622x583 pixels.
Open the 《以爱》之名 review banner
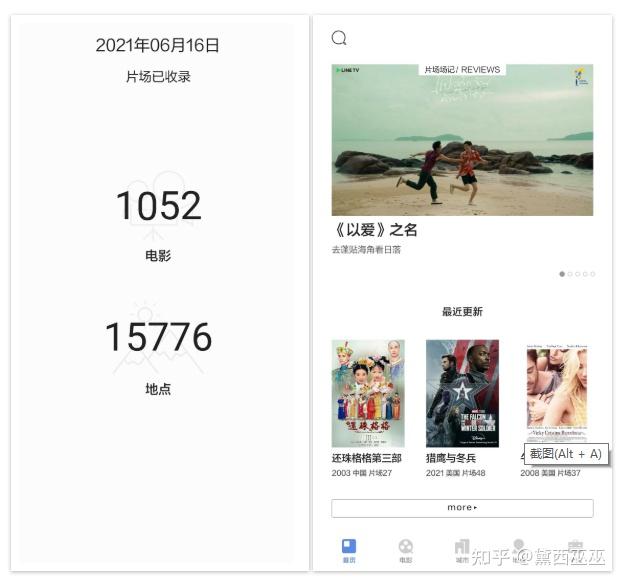click(x=462, y=140)
